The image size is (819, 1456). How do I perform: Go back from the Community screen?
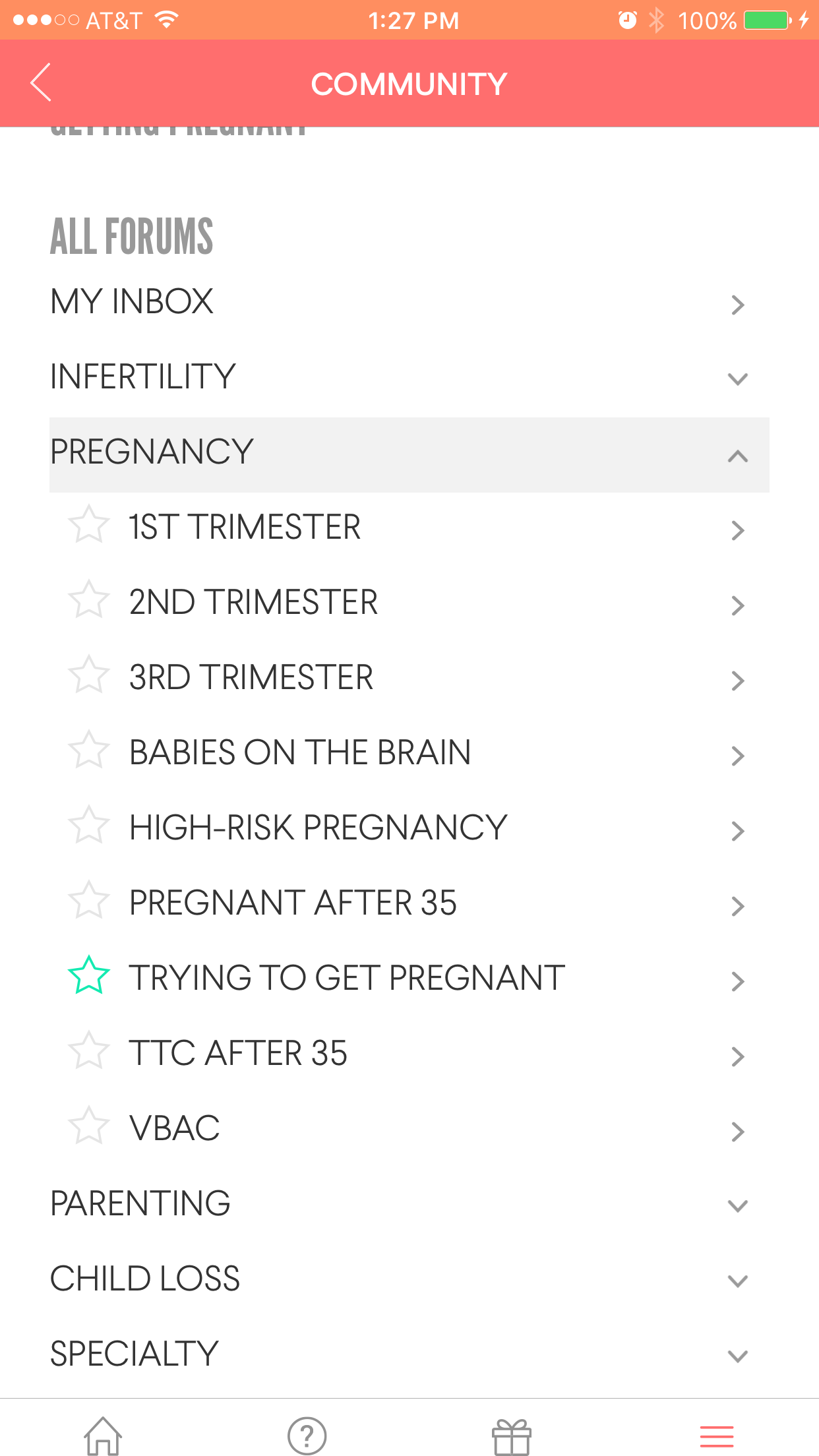click(41, 83)
